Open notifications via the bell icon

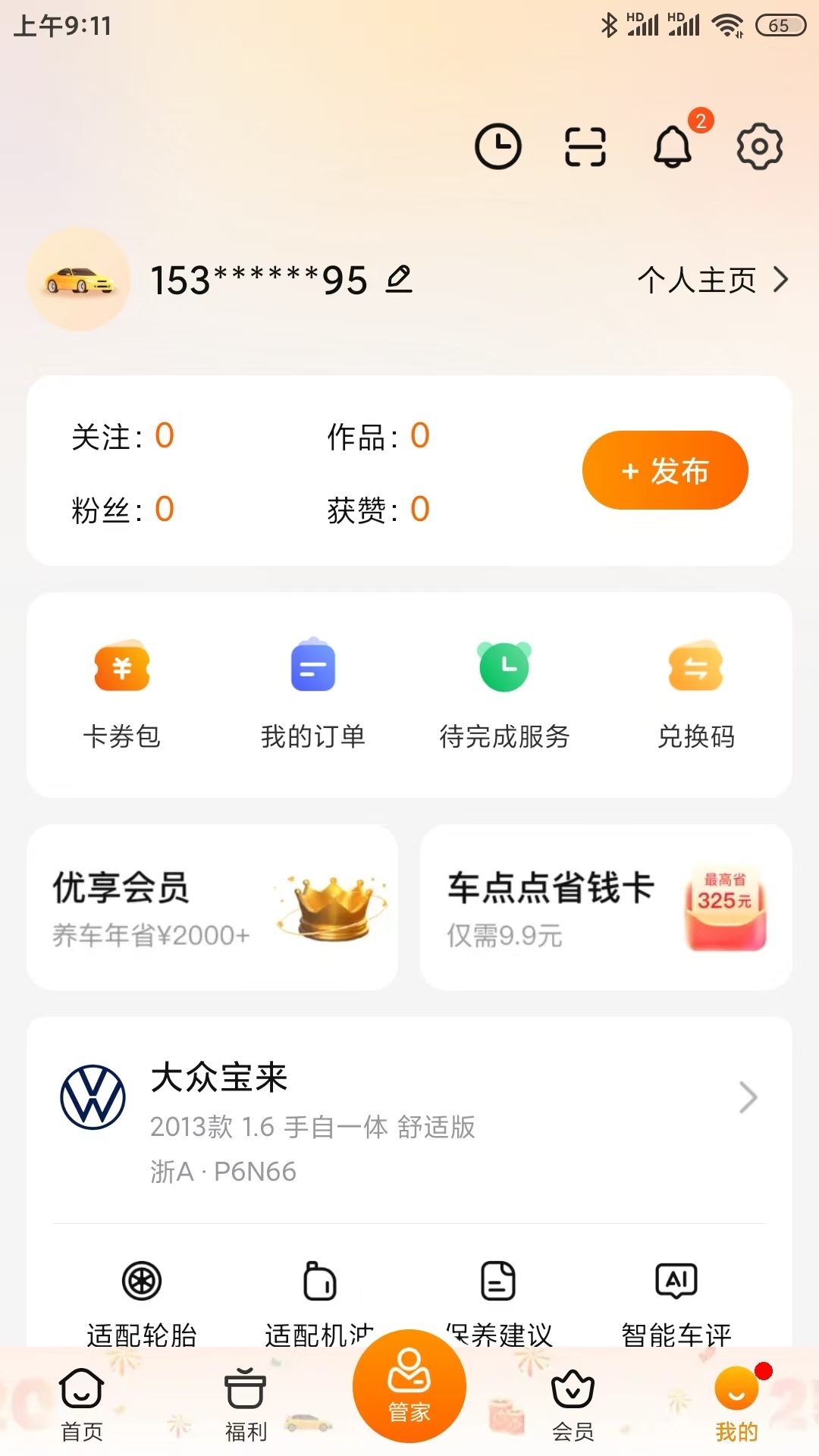coord(672,147)
